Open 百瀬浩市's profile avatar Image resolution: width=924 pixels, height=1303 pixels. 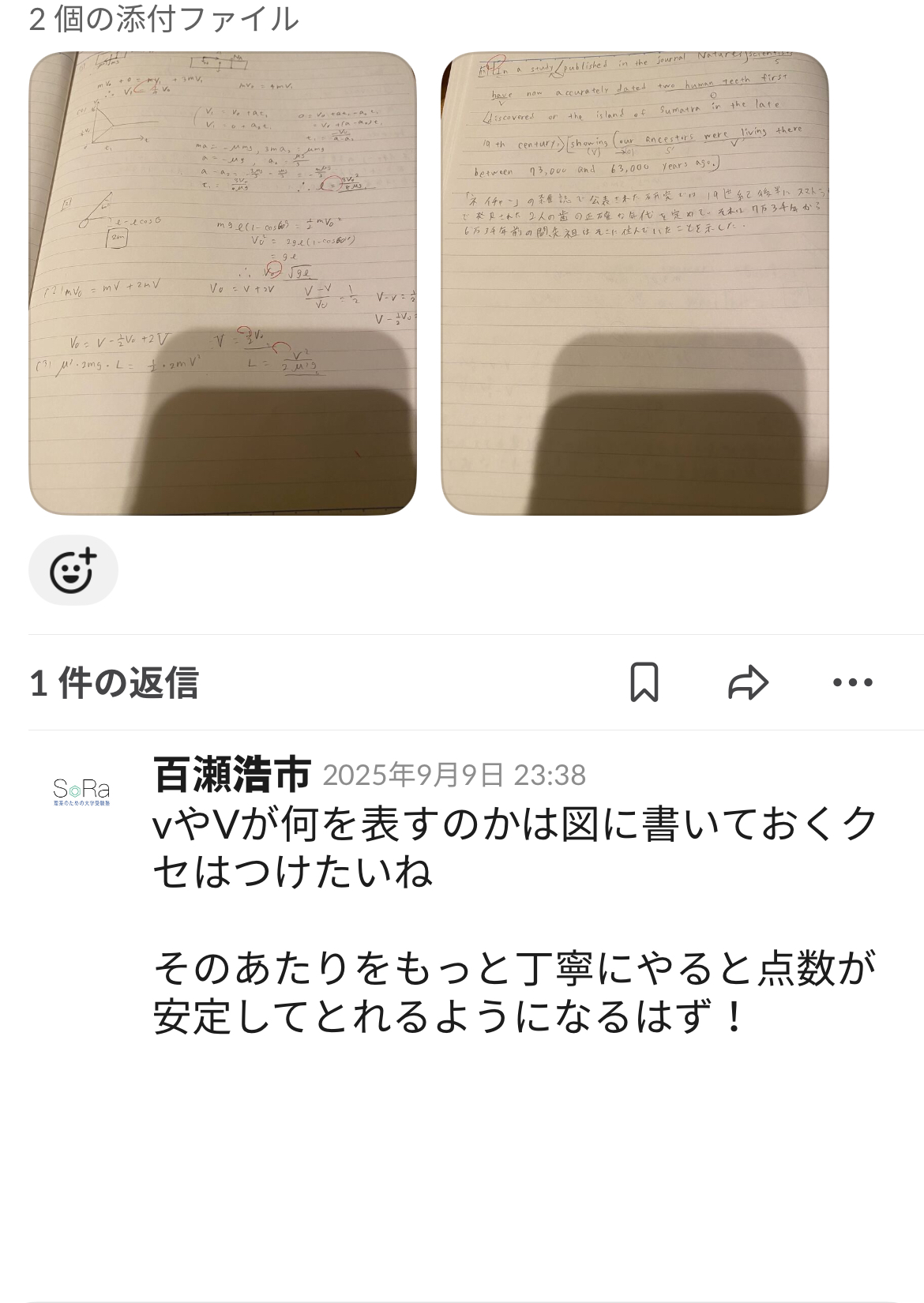click(x=81, y=790)
